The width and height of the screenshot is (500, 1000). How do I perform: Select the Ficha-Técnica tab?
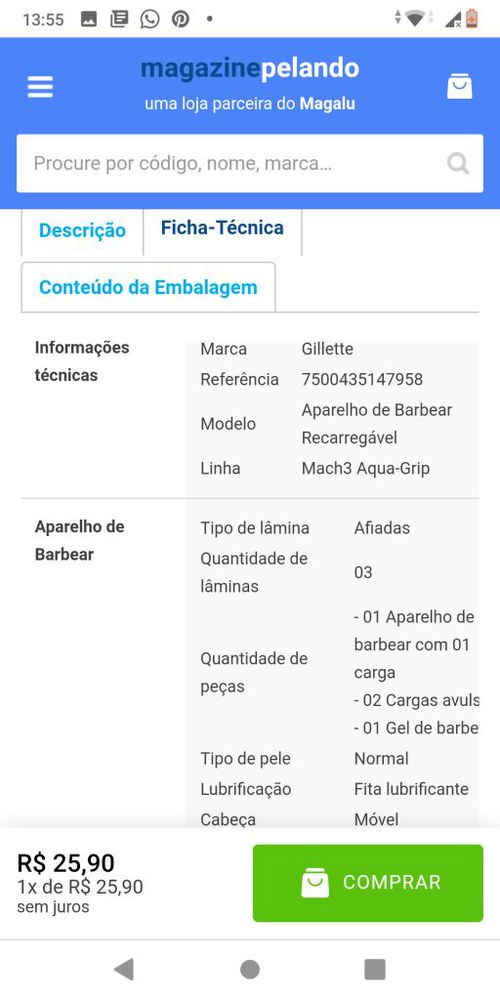222,228
